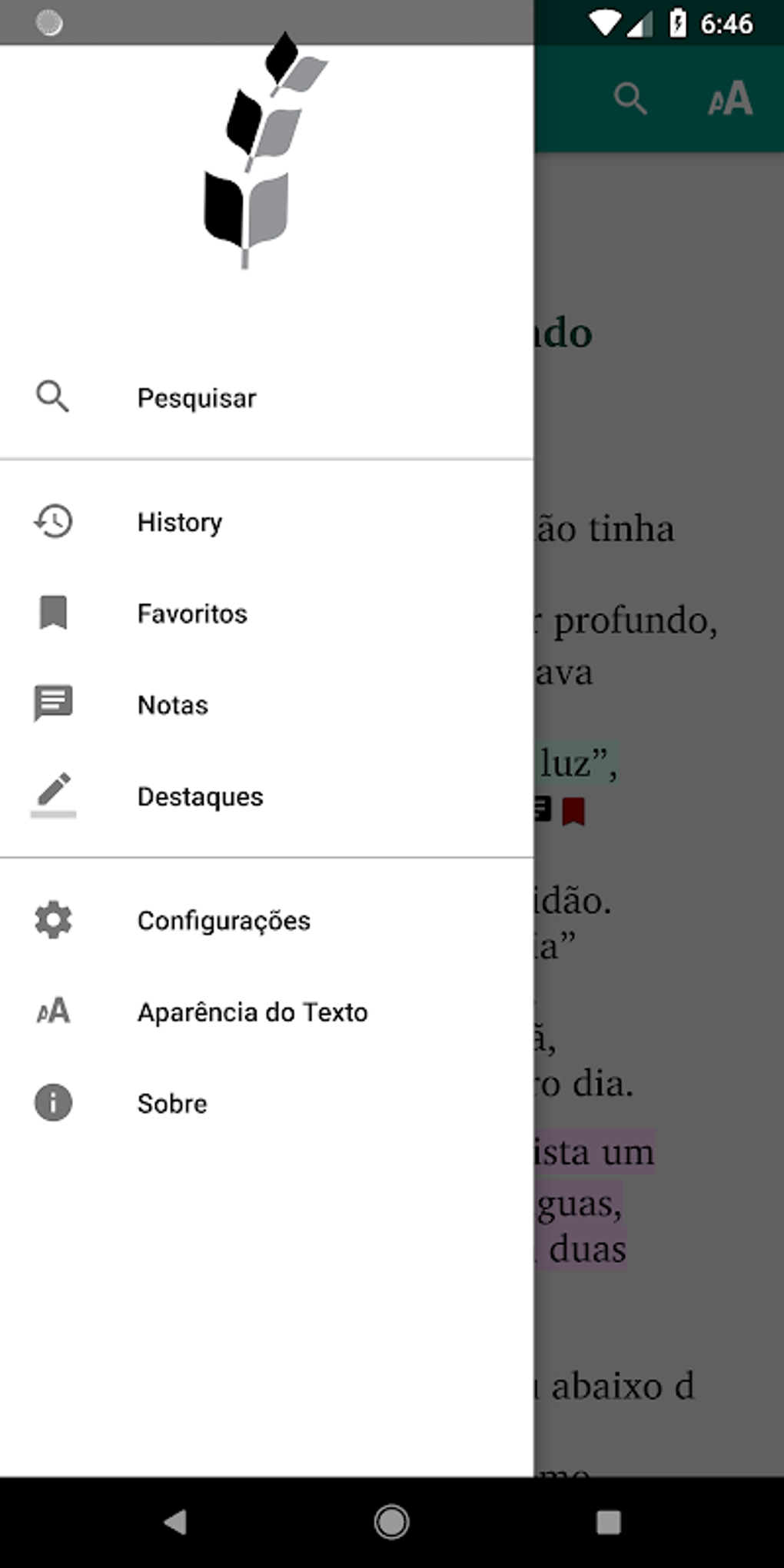The image size is (784, 1568).
Task: Open the Pesquisar menu entry
Action: pos(196,398)
